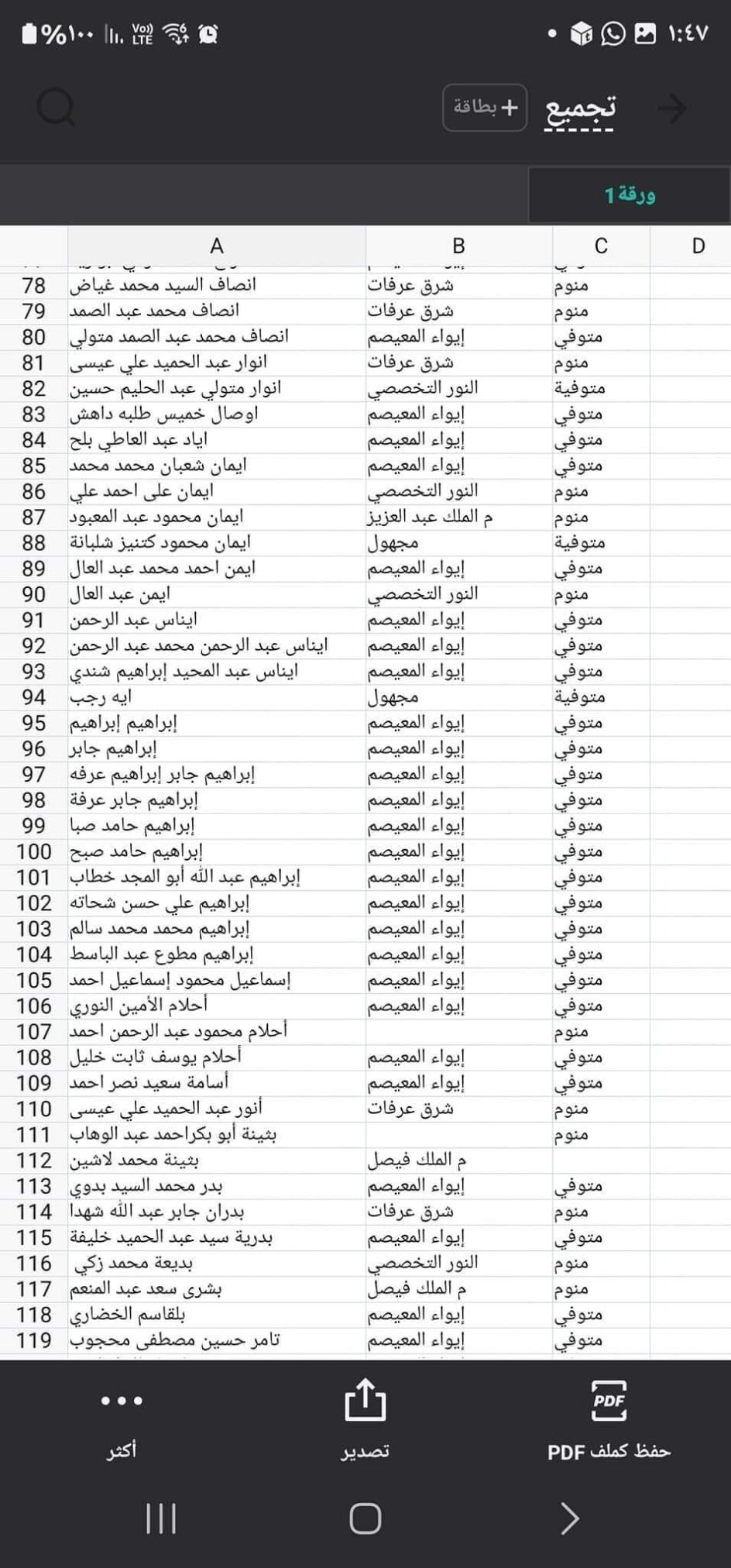Screen dimensions: 731x1568
Task: Open recent apps in navigation bar
Action: click(161, 1518)
